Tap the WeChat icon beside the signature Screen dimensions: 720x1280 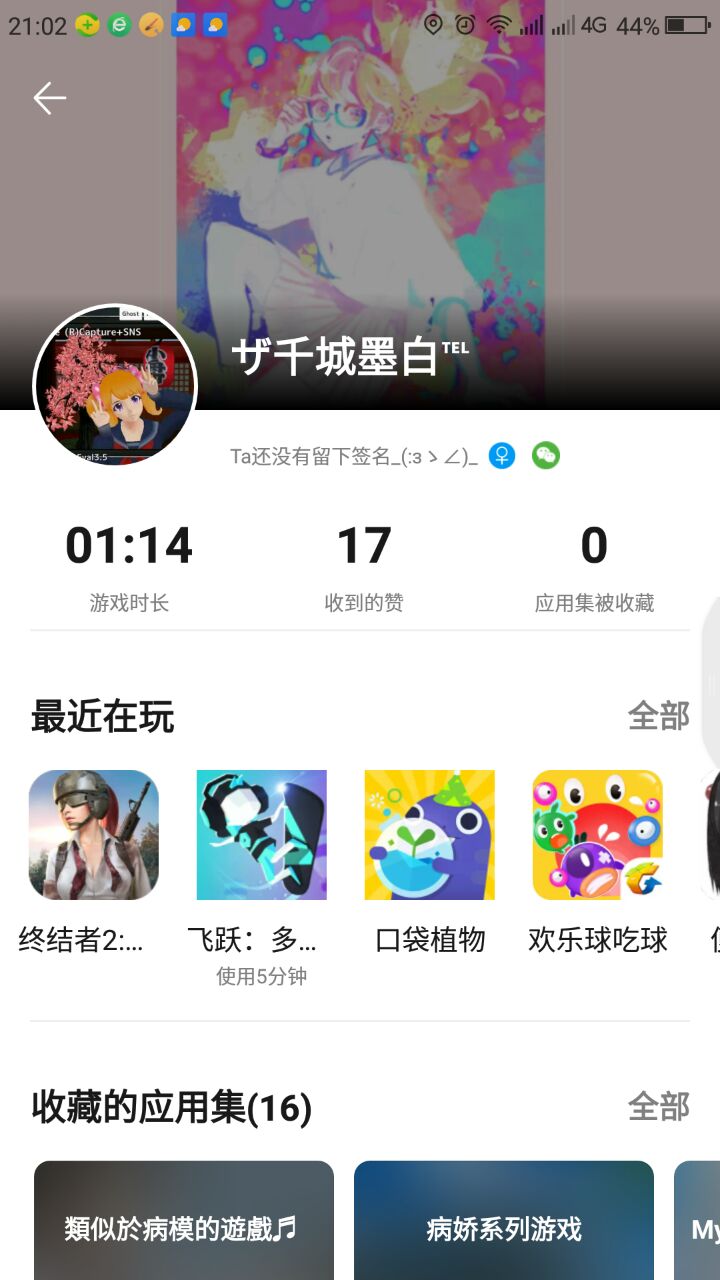pyautogui.click(x=545, y=456)
